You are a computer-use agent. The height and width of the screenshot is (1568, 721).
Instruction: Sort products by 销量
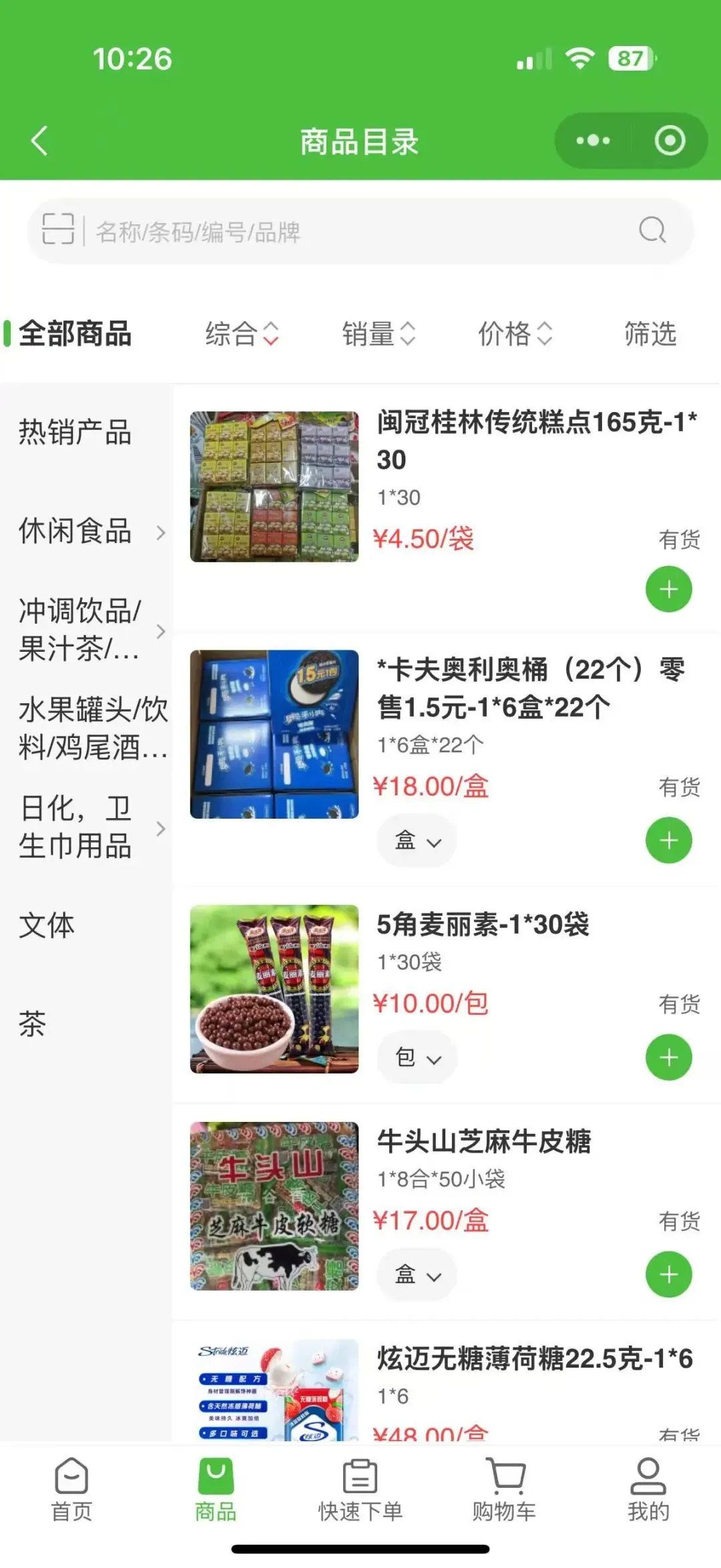pyautogui.click(x=378, y=334)
